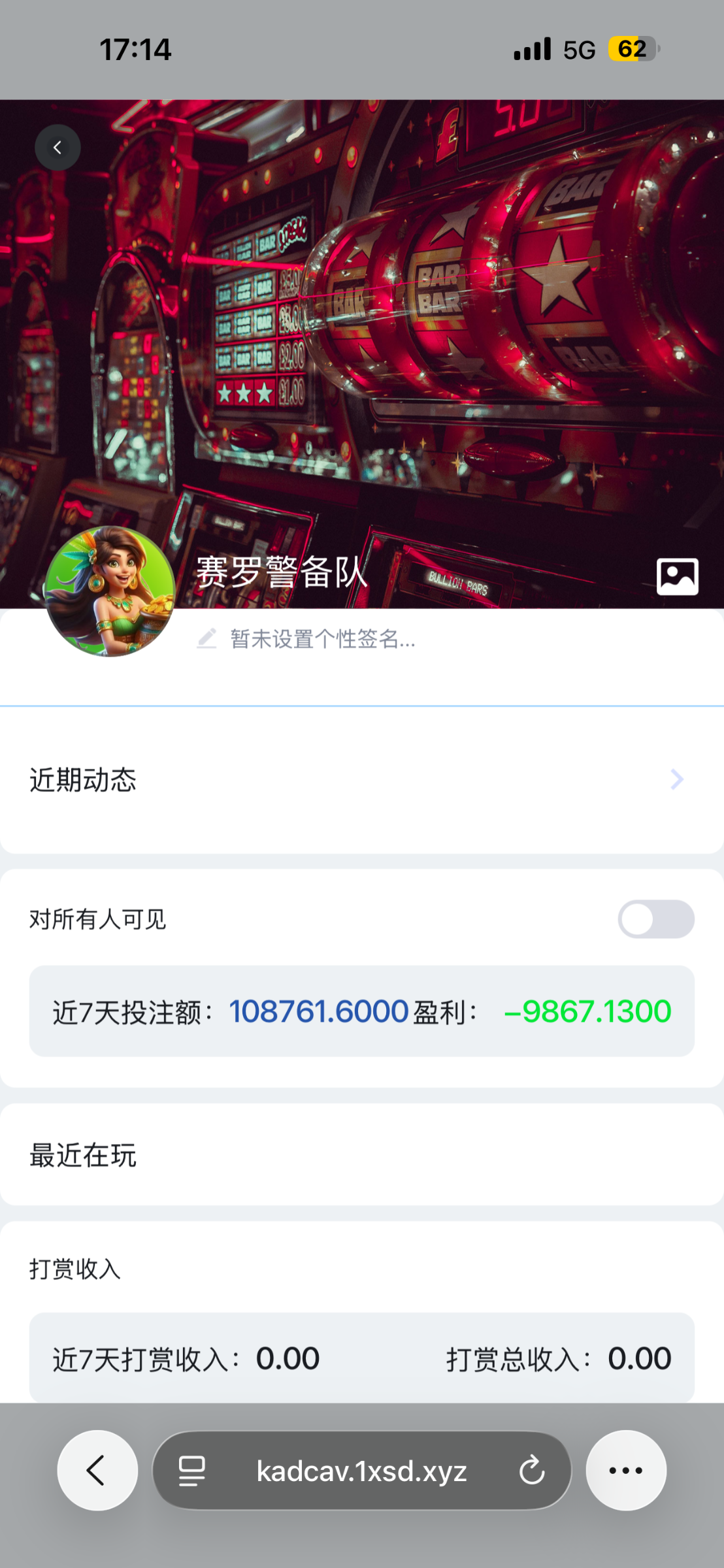Tap the kadcav.1xsd.xyz address bar
The image size is (724, 1568).
[361, 1471]
